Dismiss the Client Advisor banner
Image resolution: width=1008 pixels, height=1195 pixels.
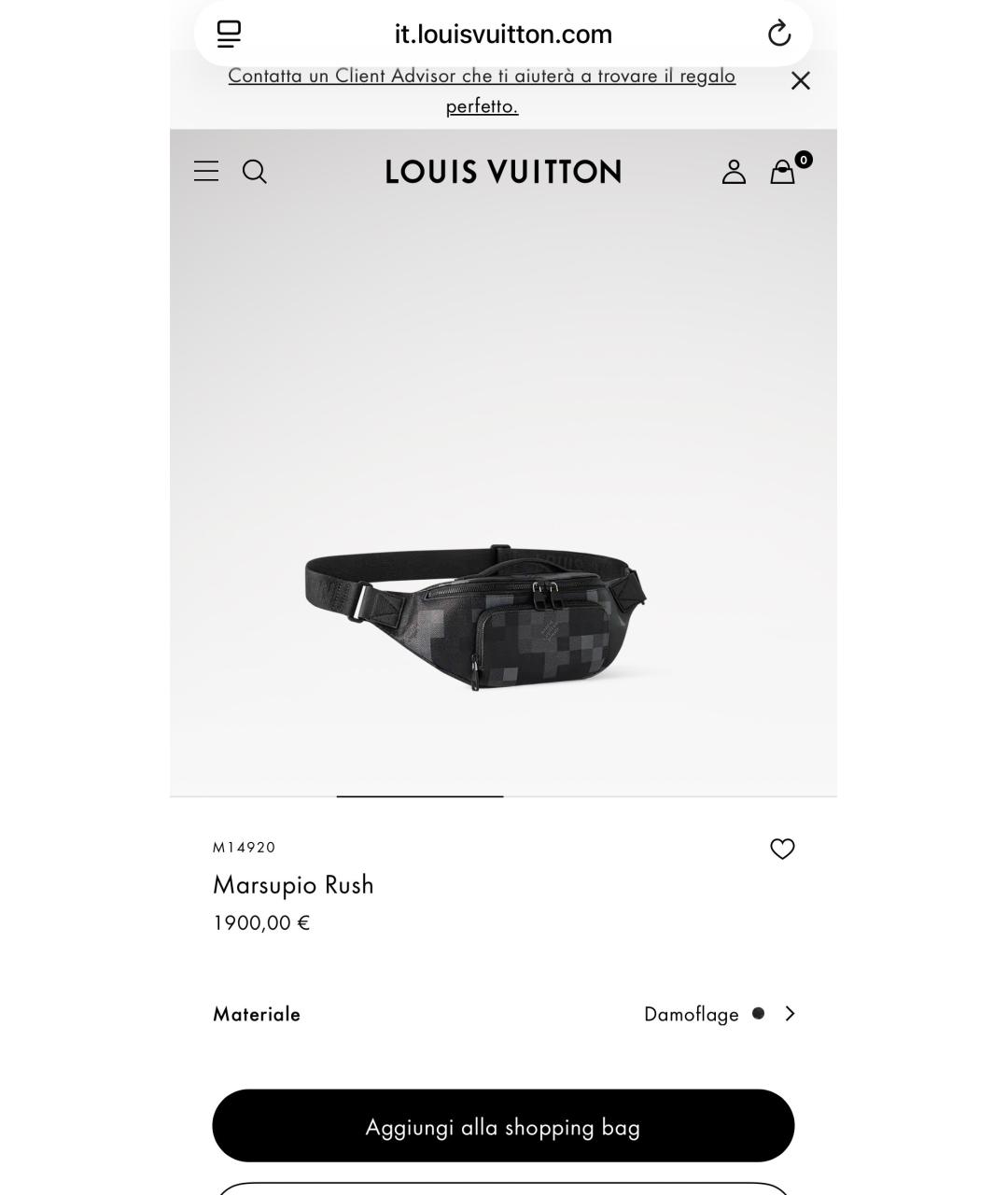click(x=800, y=80)
